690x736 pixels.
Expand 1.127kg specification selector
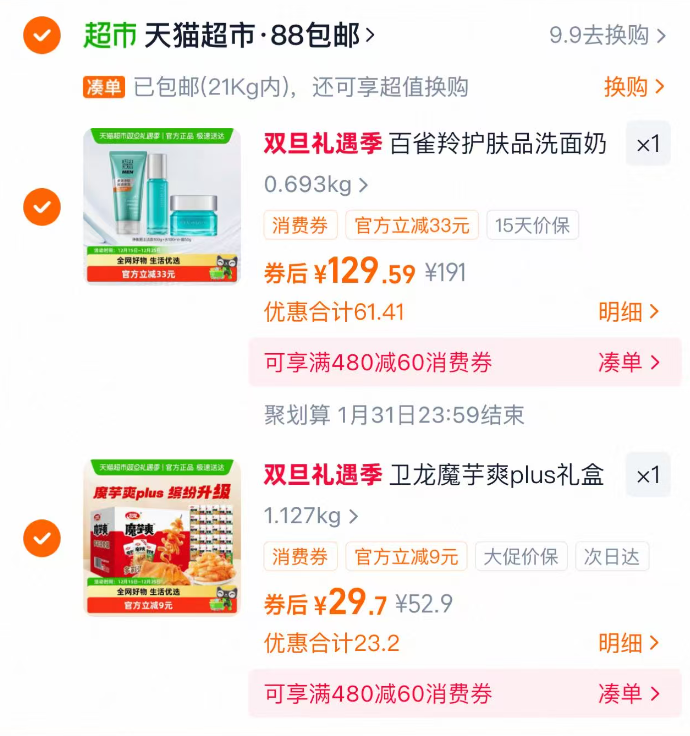312,516
